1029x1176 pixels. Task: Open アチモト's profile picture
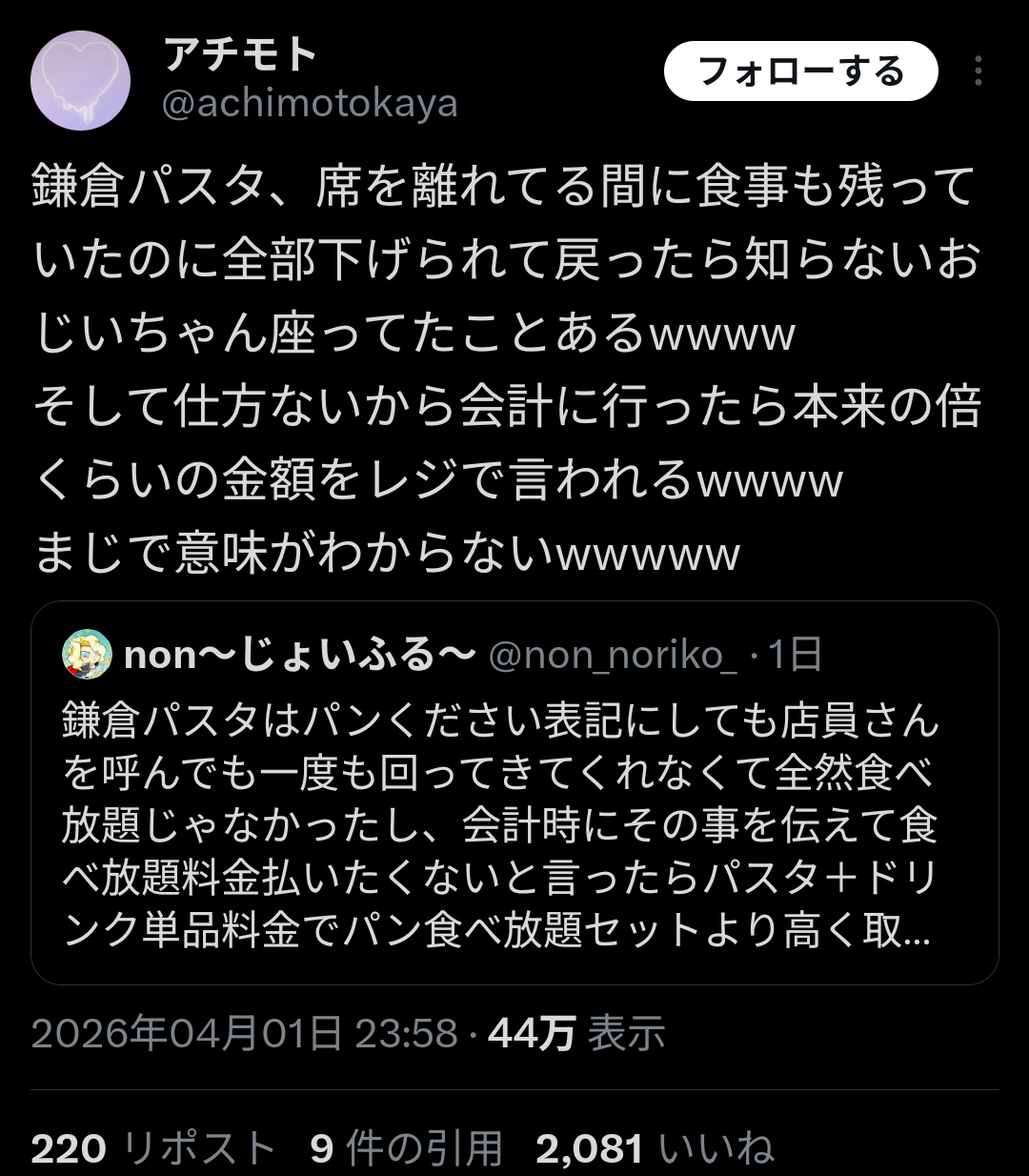[x=81, y=80]
